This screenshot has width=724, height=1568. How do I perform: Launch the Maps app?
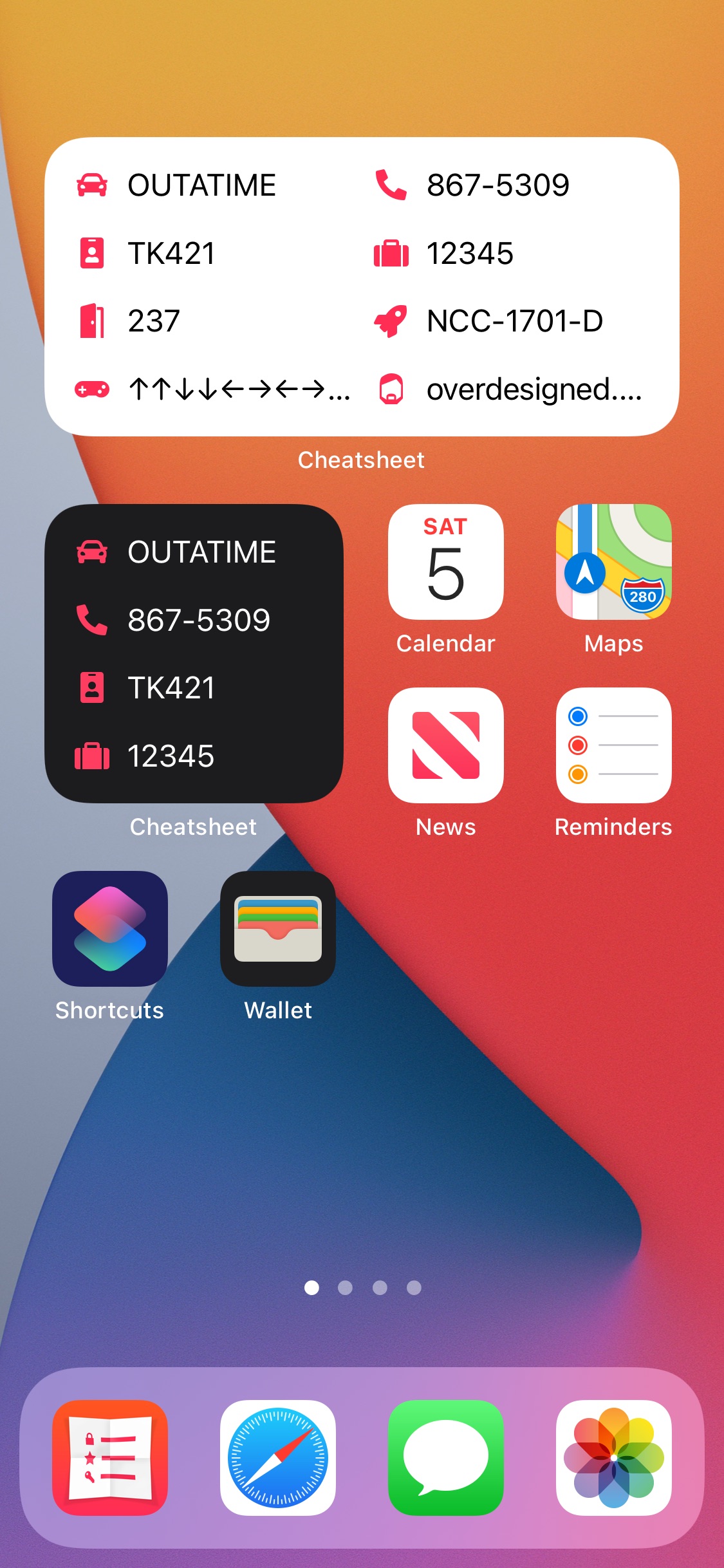click(614, 562)
